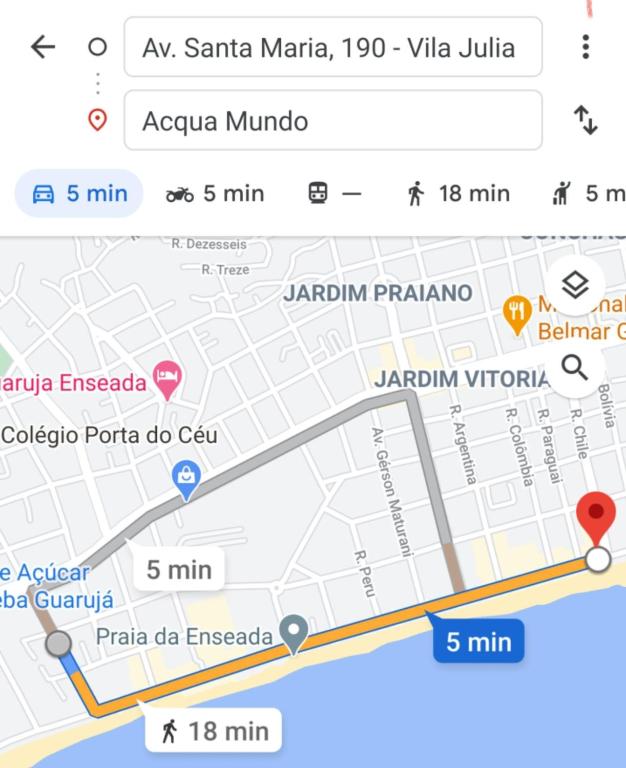
Task: Go back from directions
Action: (x=42, y=47)
